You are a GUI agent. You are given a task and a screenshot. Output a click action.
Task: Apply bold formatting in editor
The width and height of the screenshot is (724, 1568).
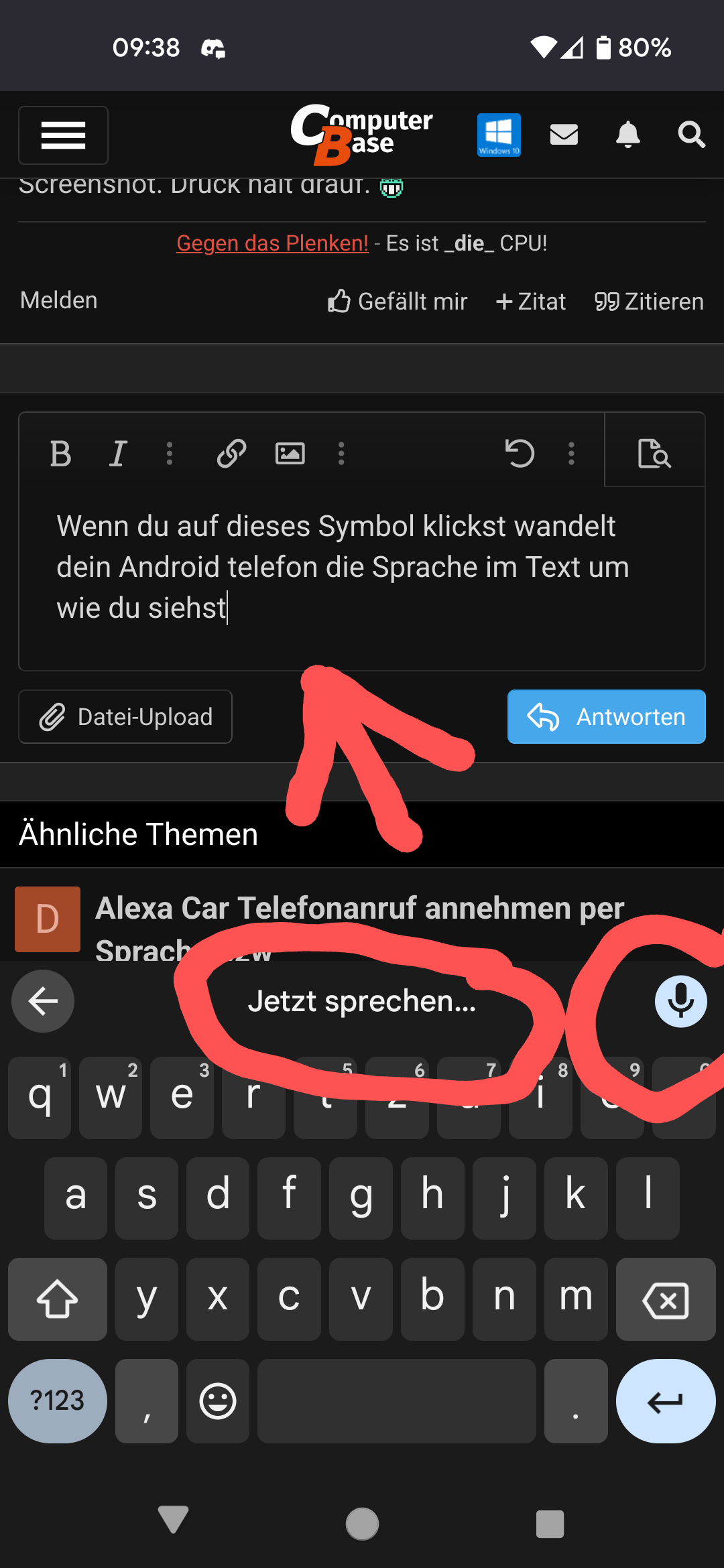click(x=60, y=454)
